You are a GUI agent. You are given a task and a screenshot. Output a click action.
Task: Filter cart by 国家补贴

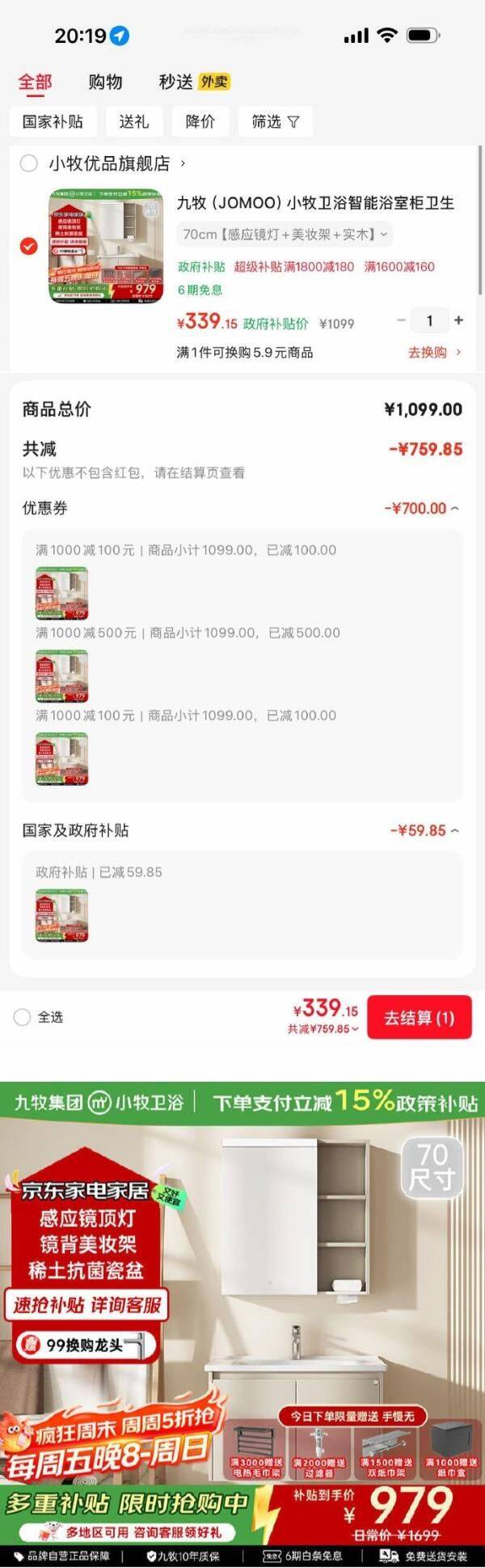53,121
